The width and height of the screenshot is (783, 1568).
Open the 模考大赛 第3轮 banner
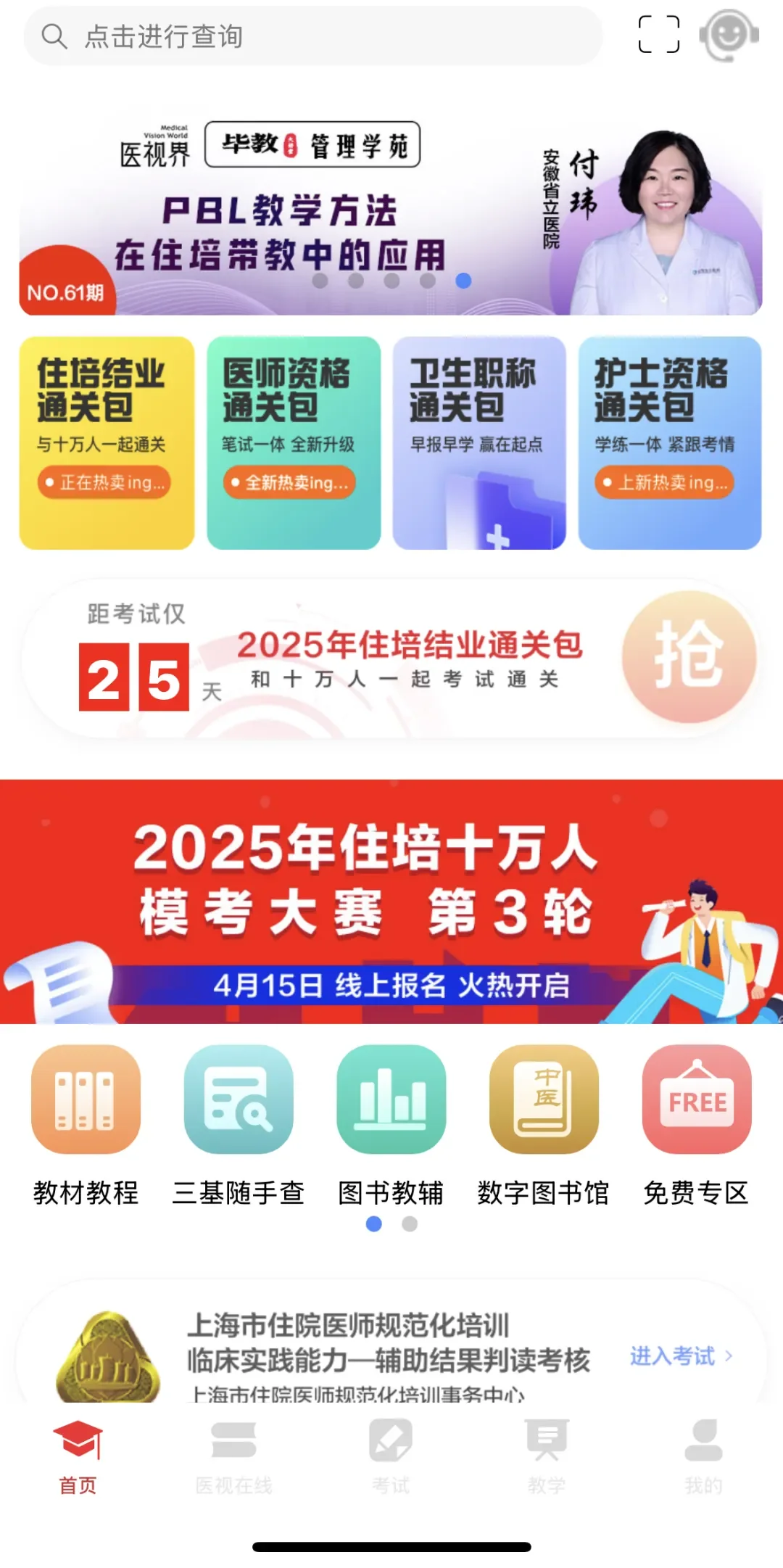pyautogui.click(x=391, y=901)
